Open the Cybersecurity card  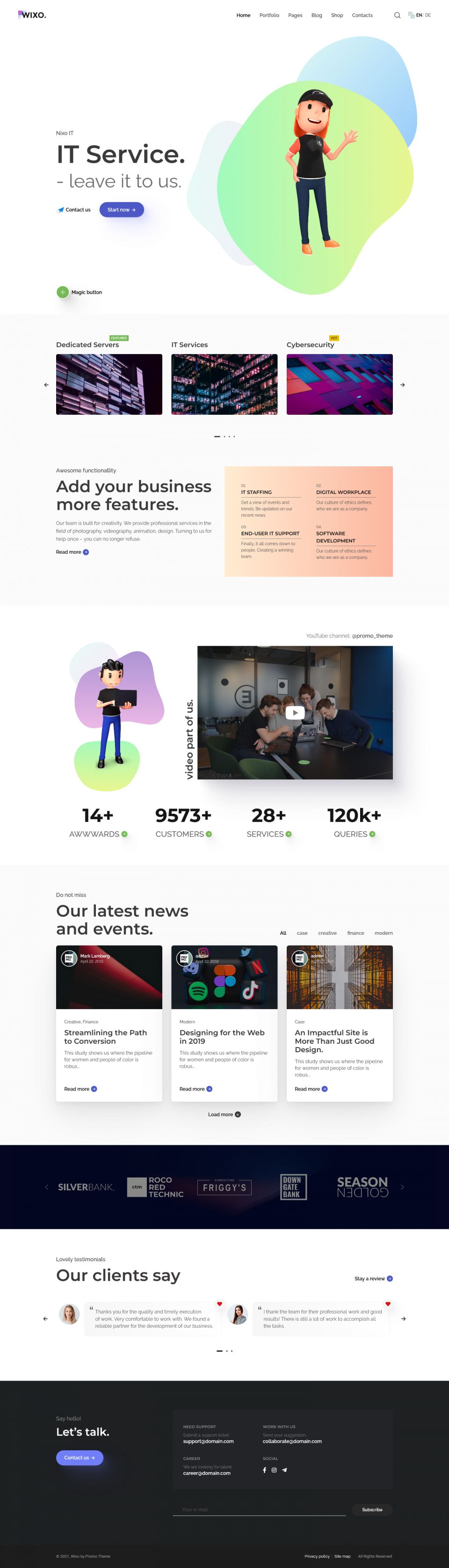[339, 383]
